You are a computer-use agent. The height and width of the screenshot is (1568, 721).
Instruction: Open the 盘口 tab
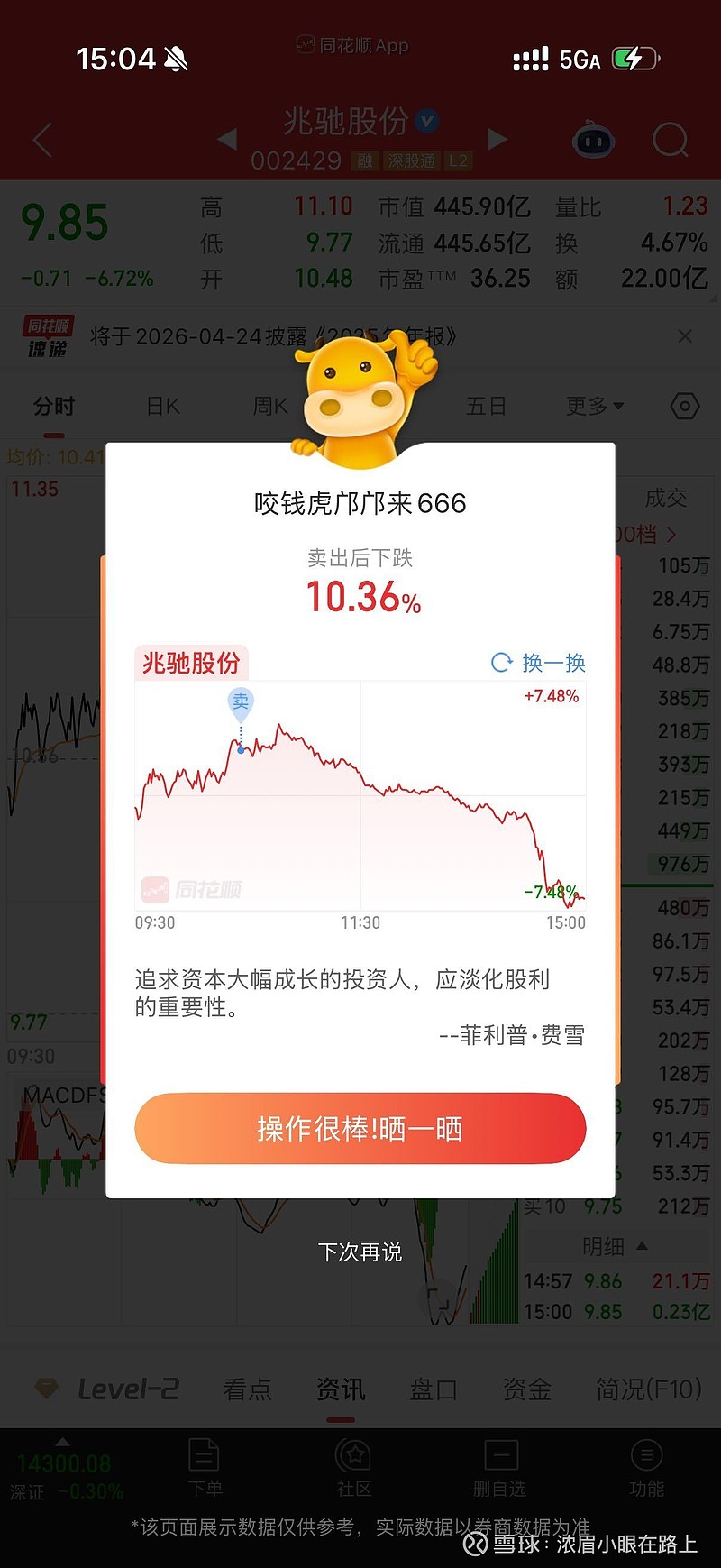click(x=434, y=1389)
